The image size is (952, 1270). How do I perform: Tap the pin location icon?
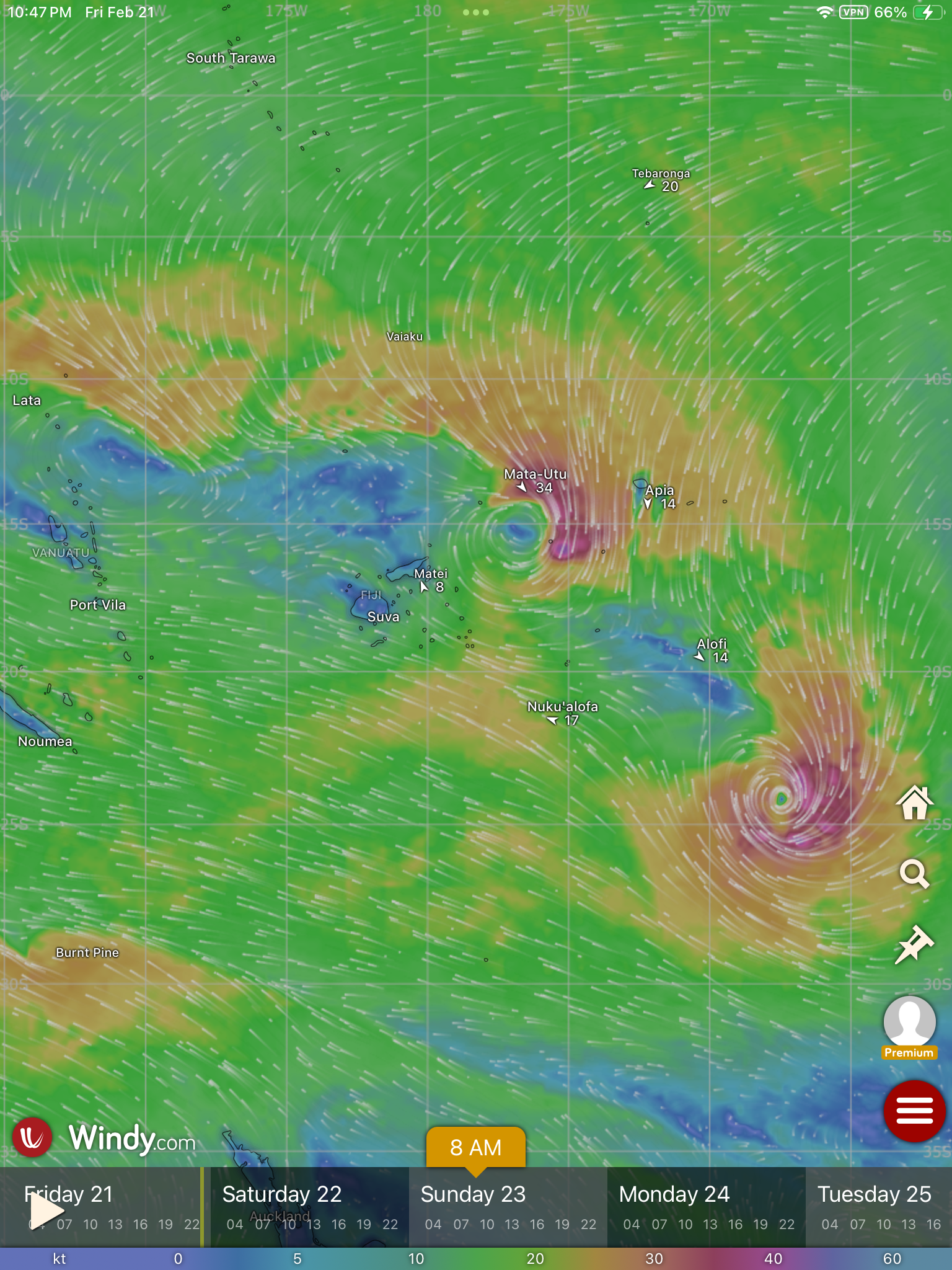point(914,944)
